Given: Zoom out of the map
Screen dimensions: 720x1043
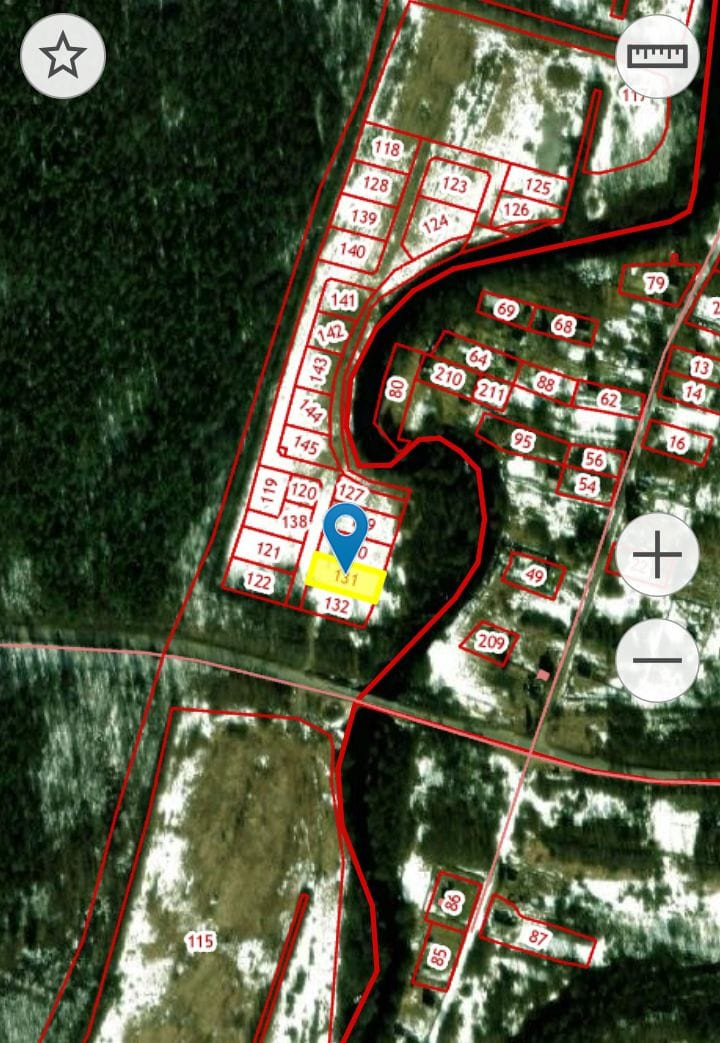Looking at the screenshot, I should pyautogui.click(x=657, y=660).
